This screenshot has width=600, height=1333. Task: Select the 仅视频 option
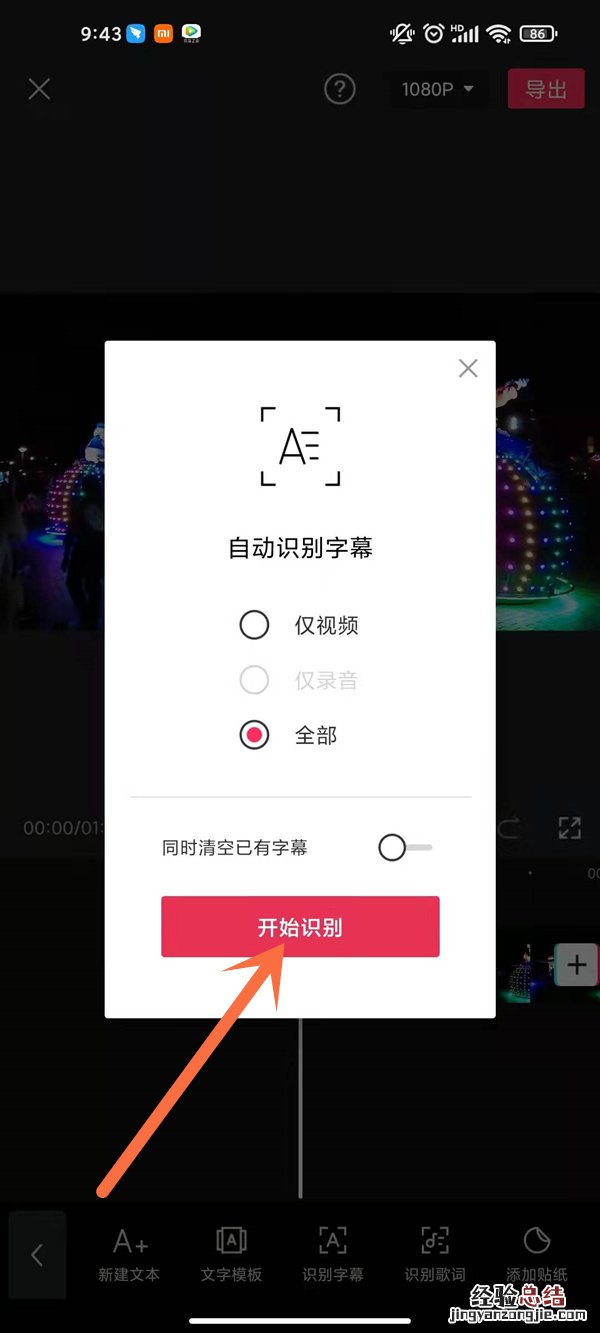[255, 626]
